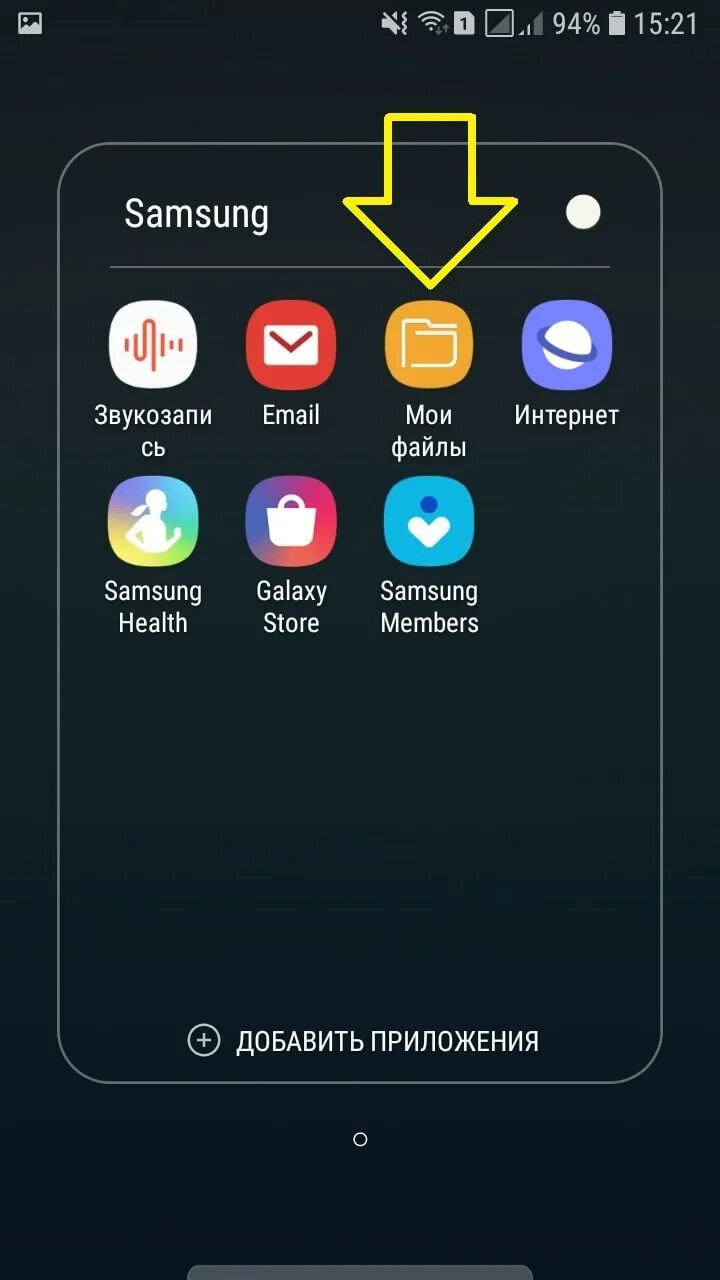Launch the Email app
The image size is (720, 1280).
tap(291, 345)
